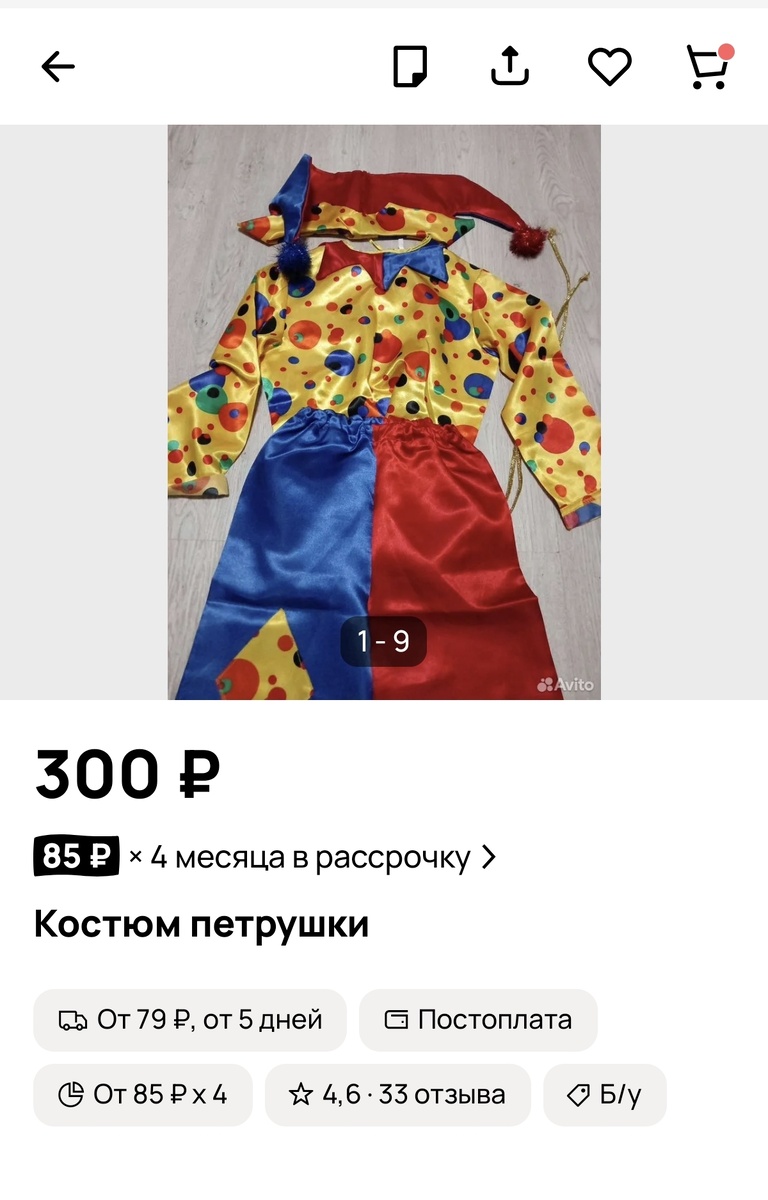
Task: Tap the back arrow to return
Action: point(57,66)
